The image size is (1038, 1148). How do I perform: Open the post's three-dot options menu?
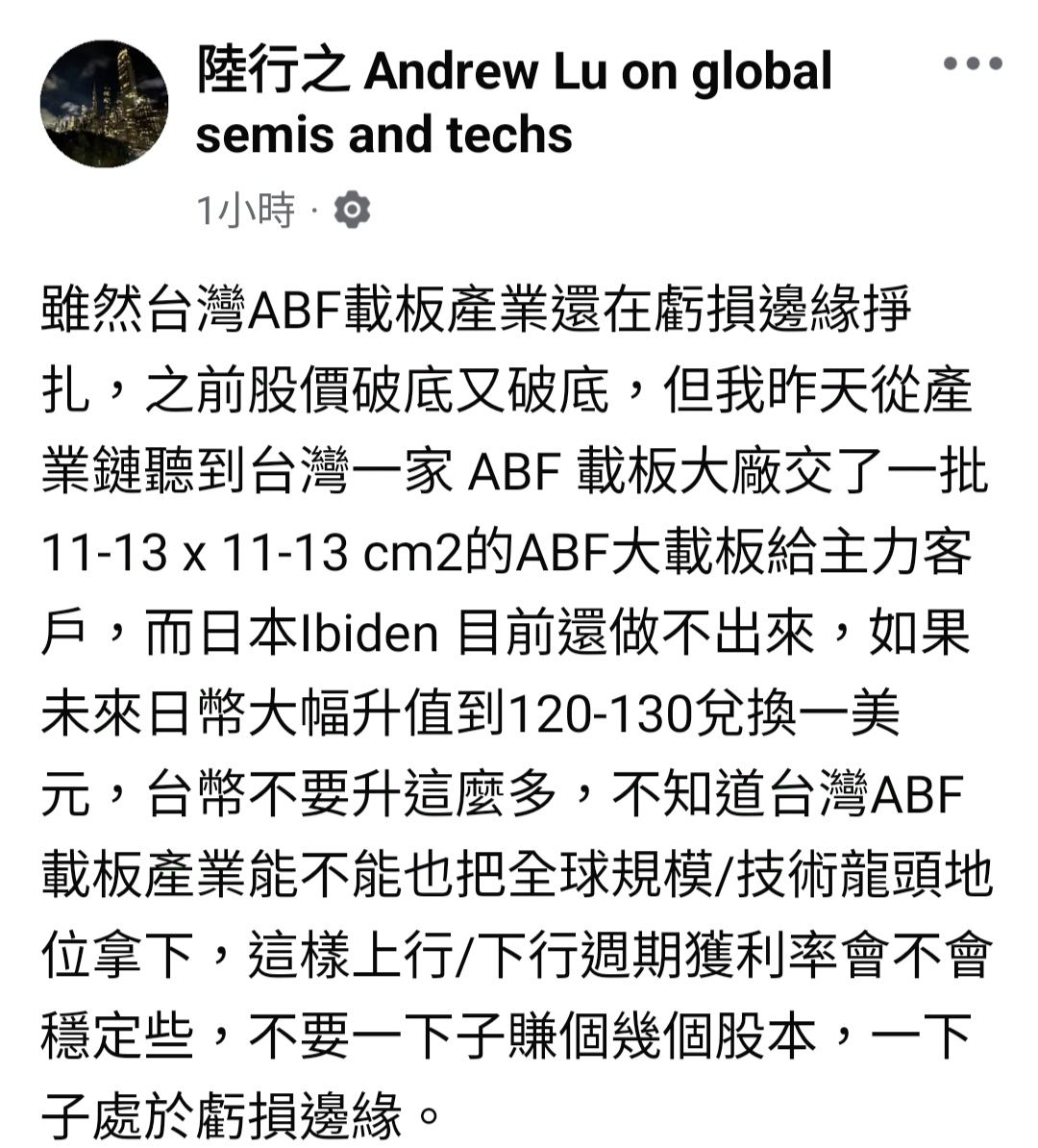click(972, 63)
